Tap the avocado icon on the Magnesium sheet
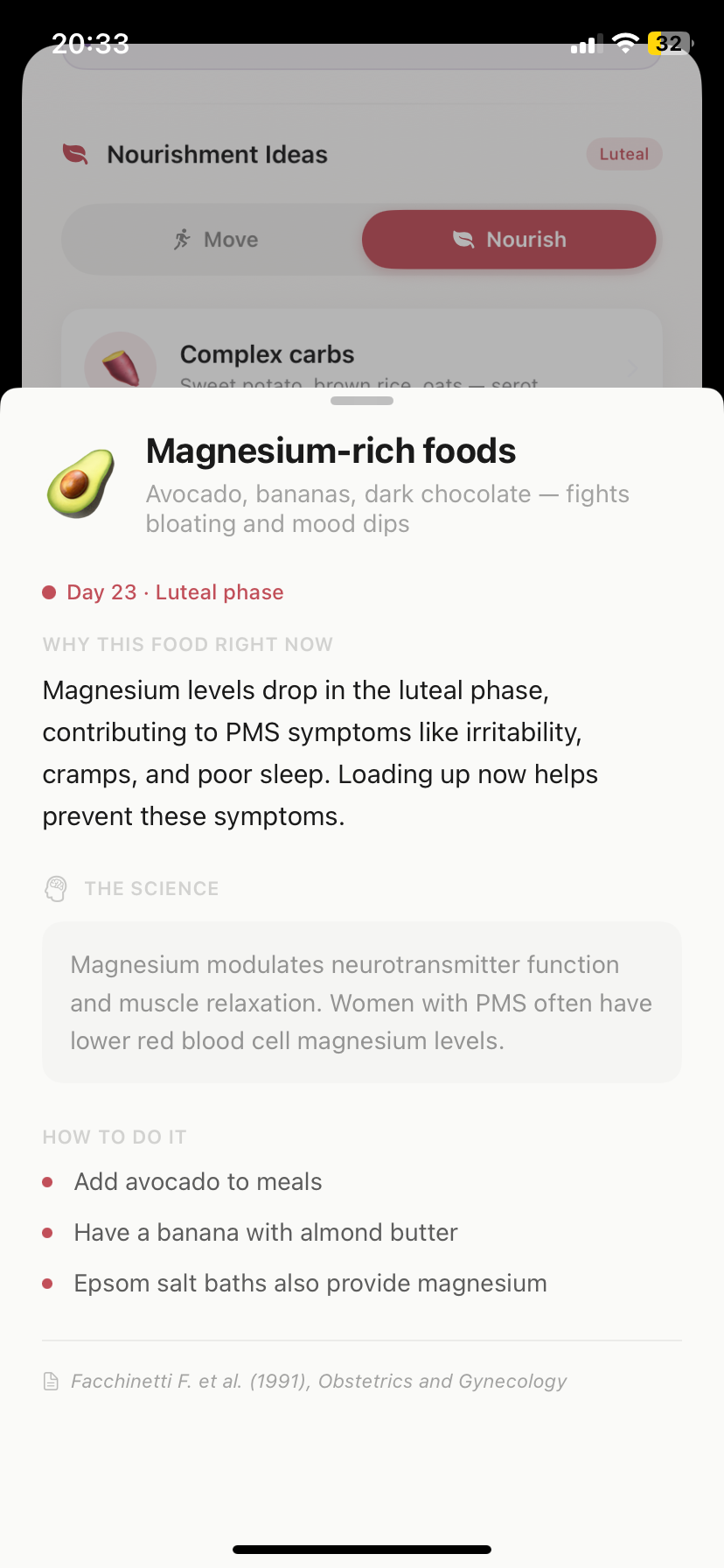 [79, 482]
